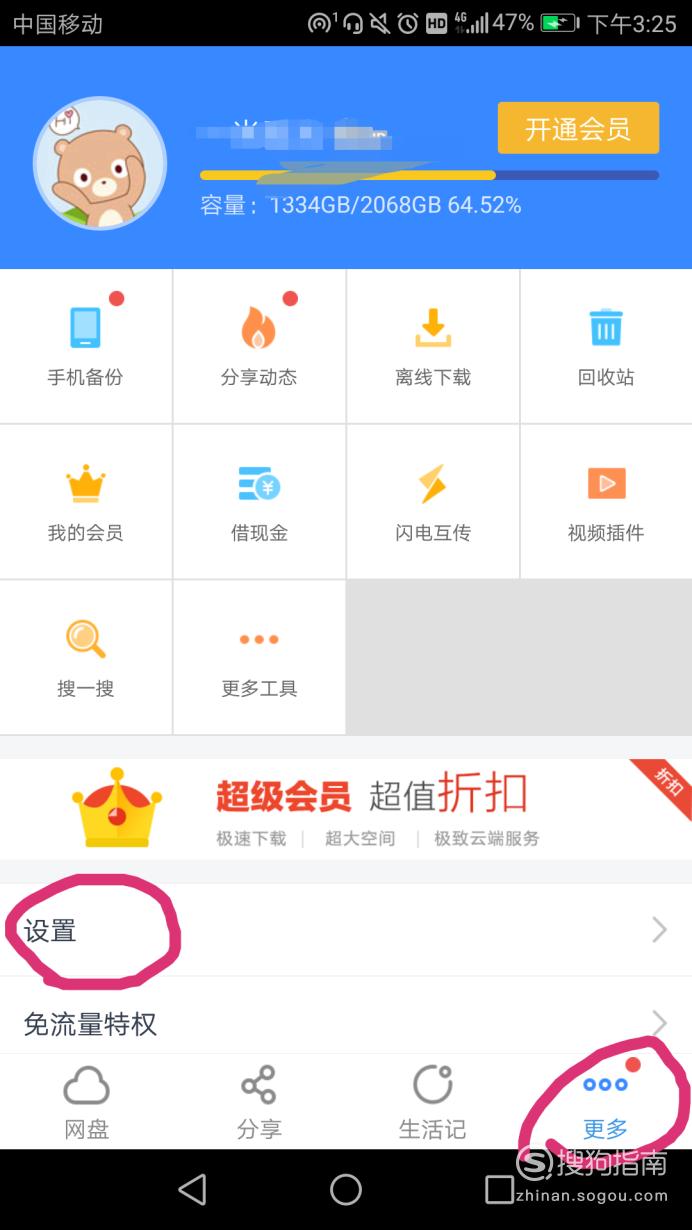
Task: Open 手机备份 phone backup
Action: click(86, 346)
